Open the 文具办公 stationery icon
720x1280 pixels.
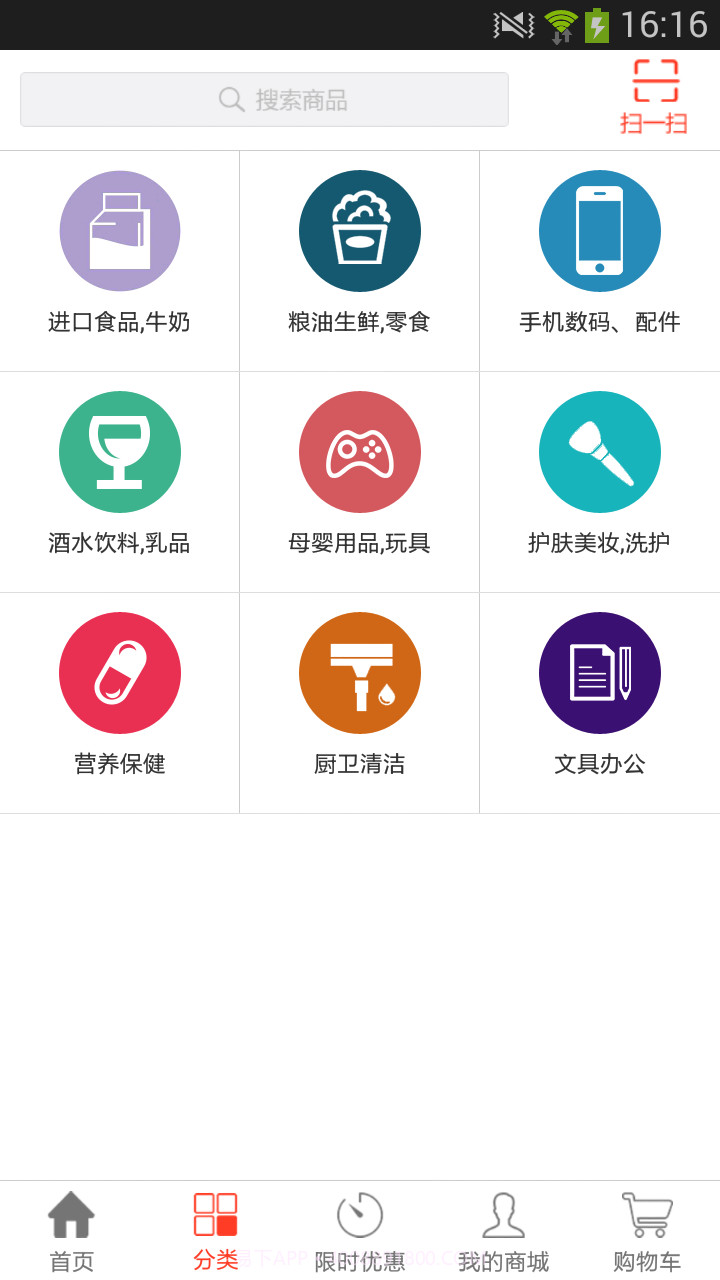point(600,673)
